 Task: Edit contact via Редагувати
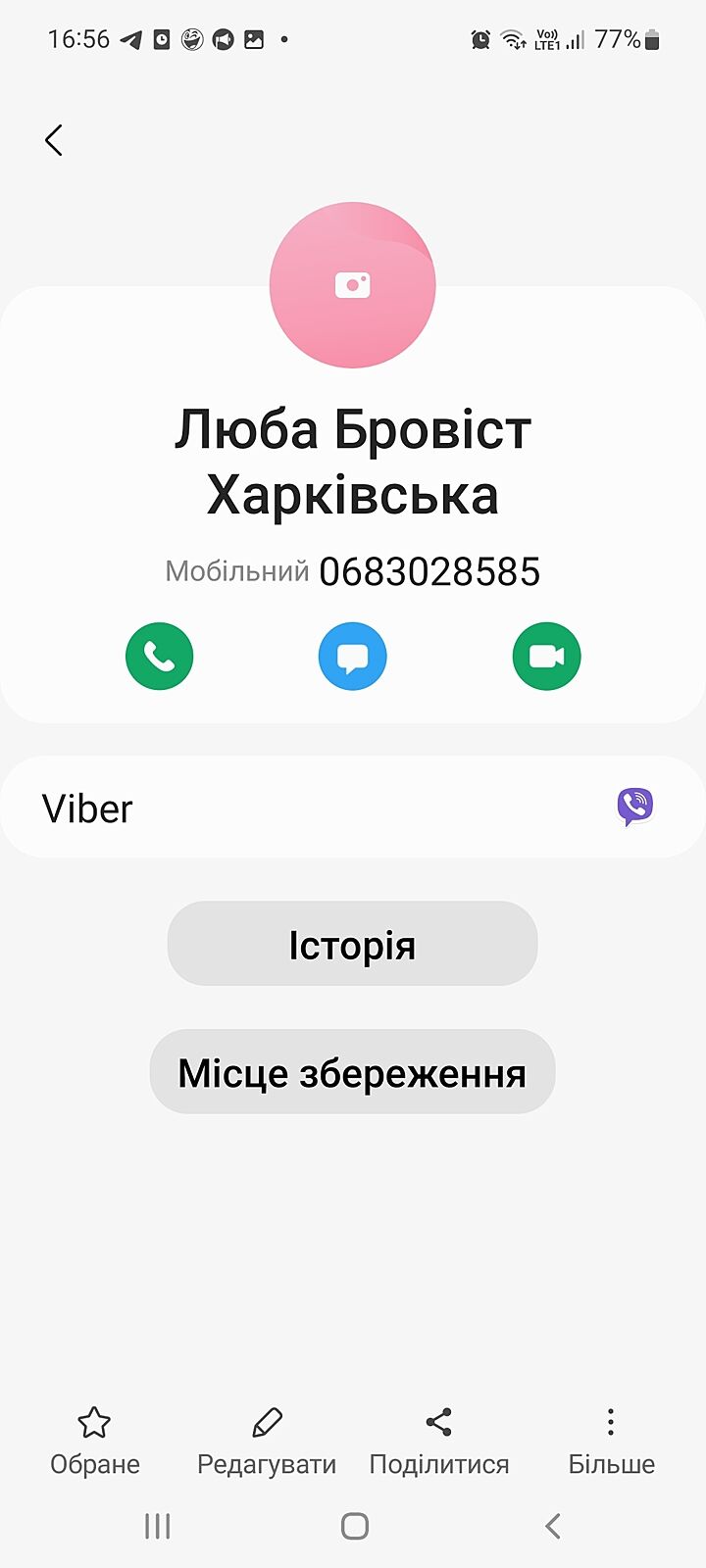click(x=267, y=1441)
